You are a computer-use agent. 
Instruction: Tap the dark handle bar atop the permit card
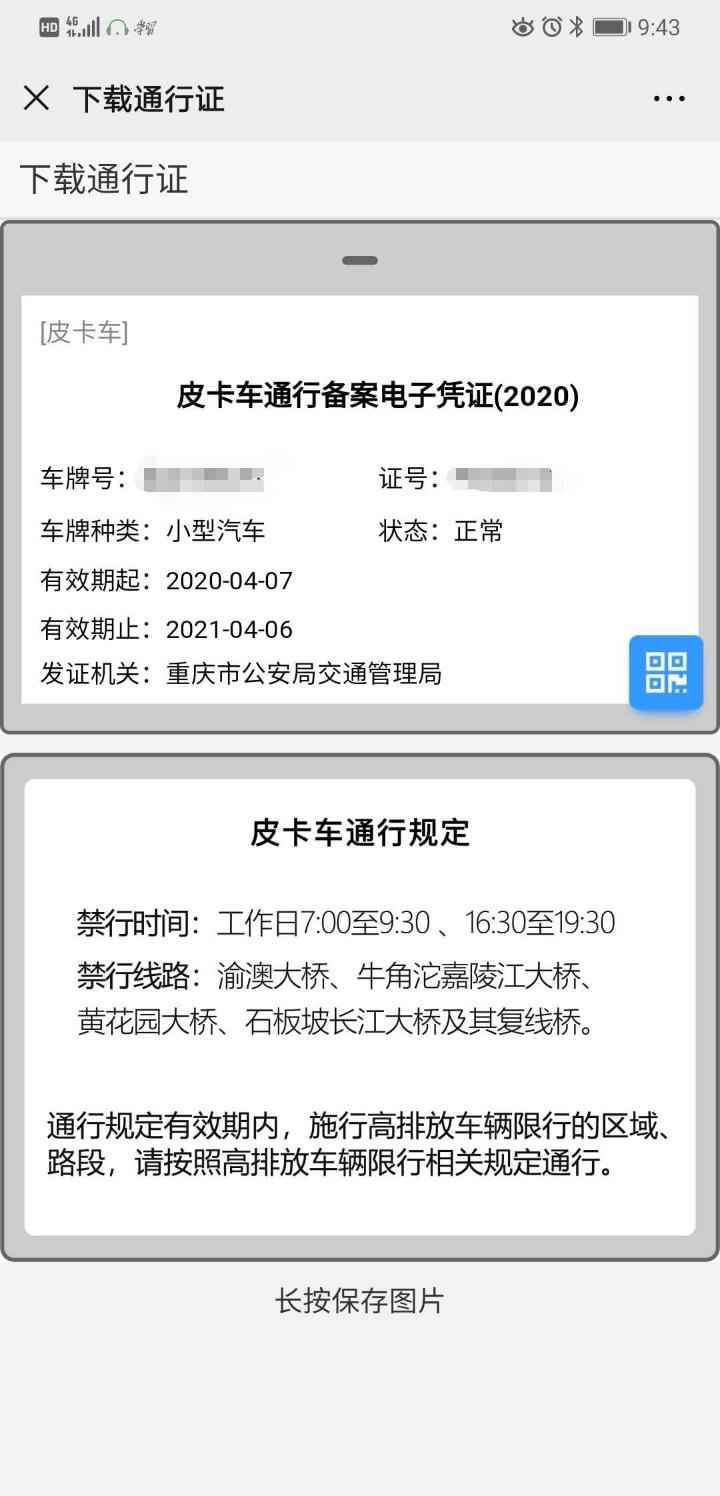pyautogui.click(x=359, y=259)
